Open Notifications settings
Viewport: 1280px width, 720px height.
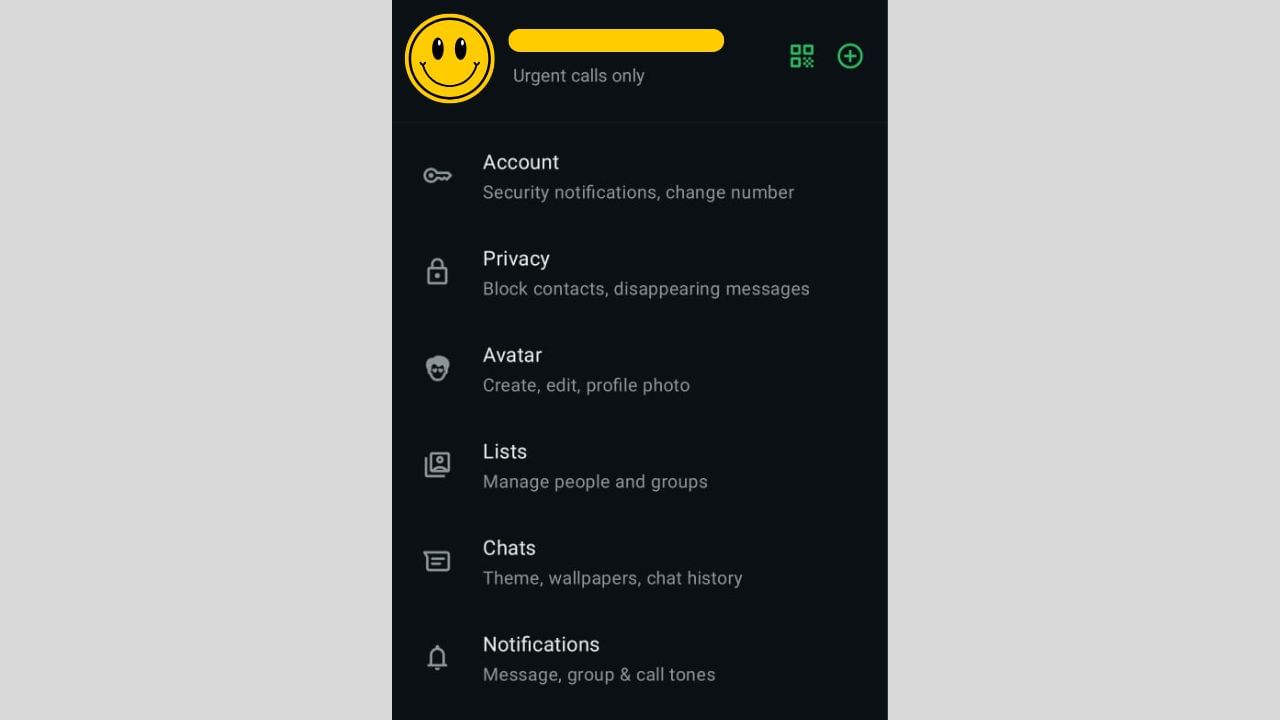pos(638,658)
